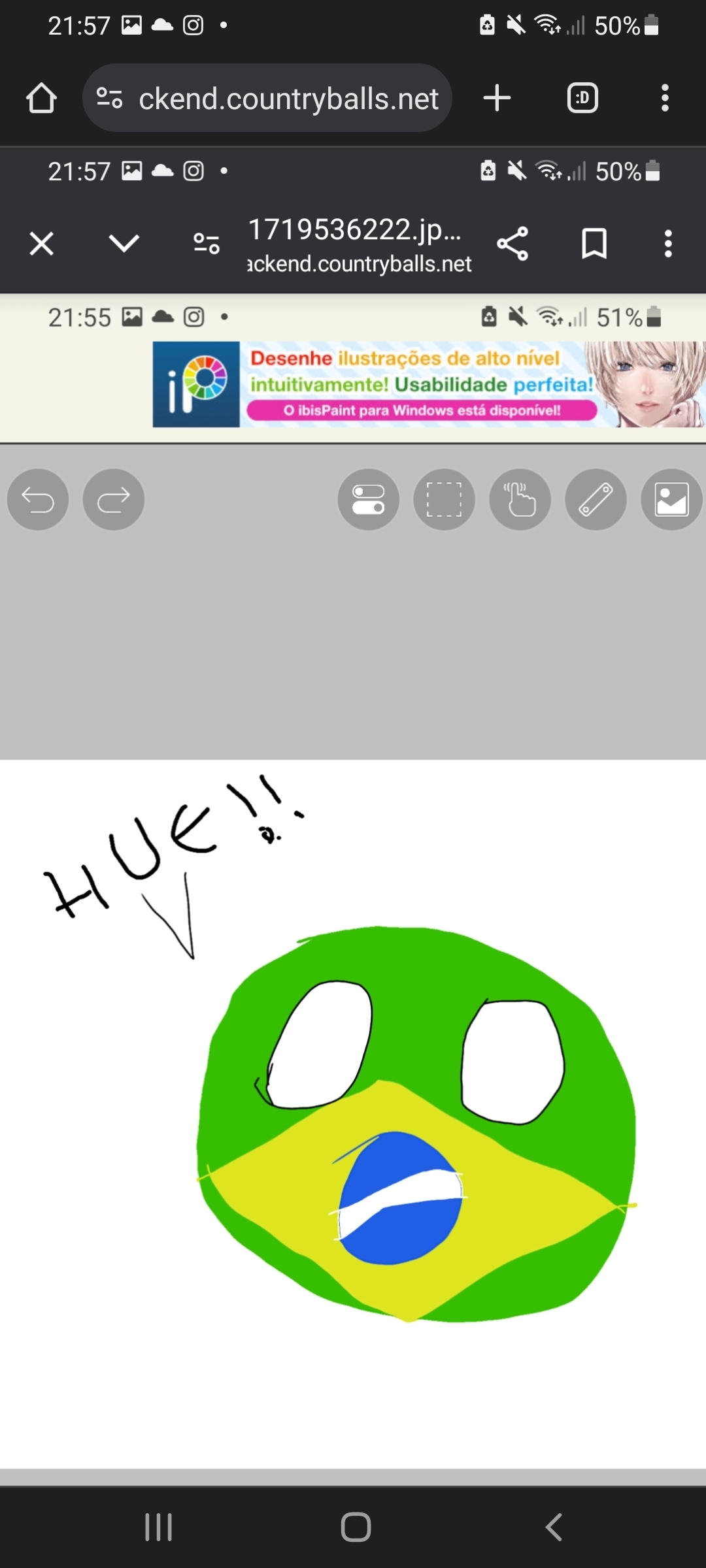Open recent apps from the navigation bar
706x1568 pixels.
(x=159, y=1527)
